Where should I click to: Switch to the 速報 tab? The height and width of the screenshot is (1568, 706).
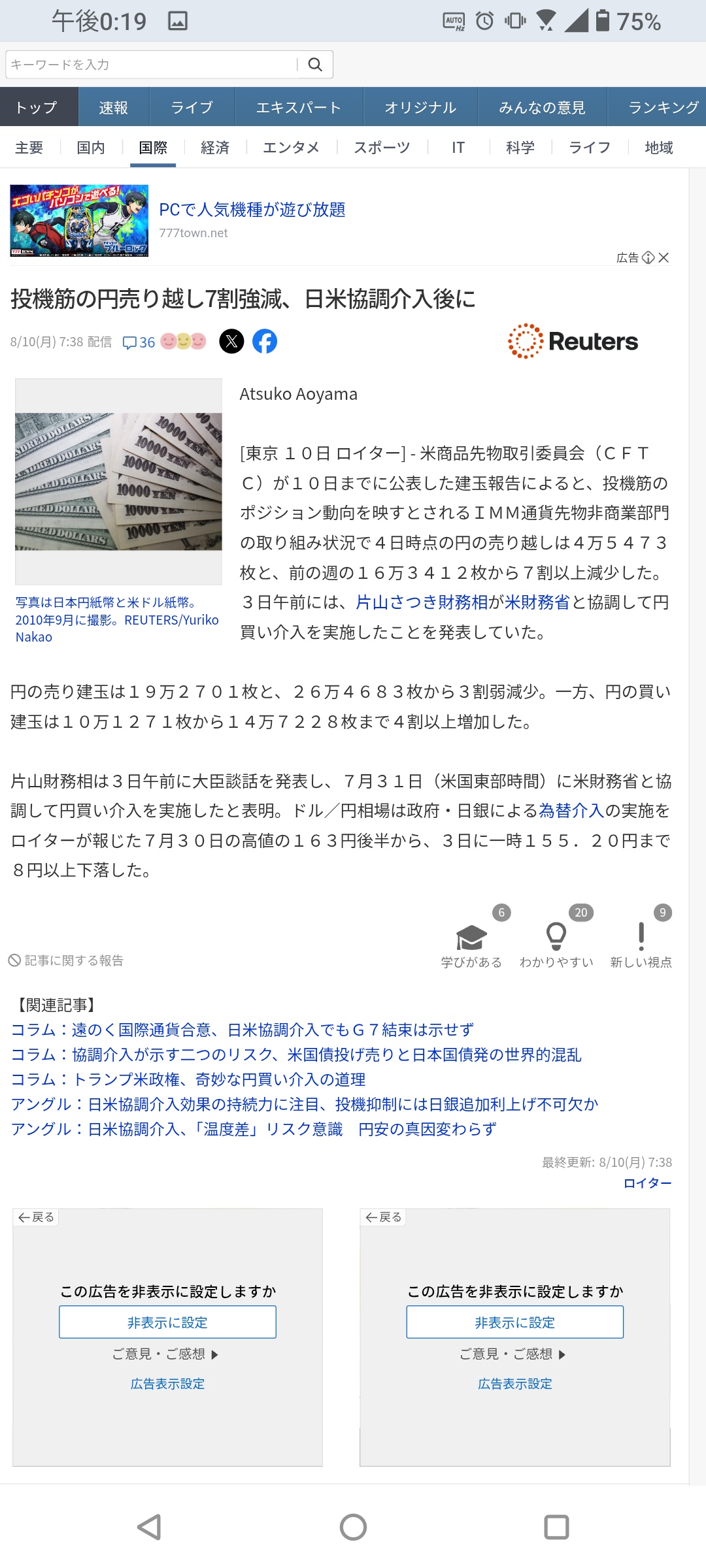click(x=114, y=107)
